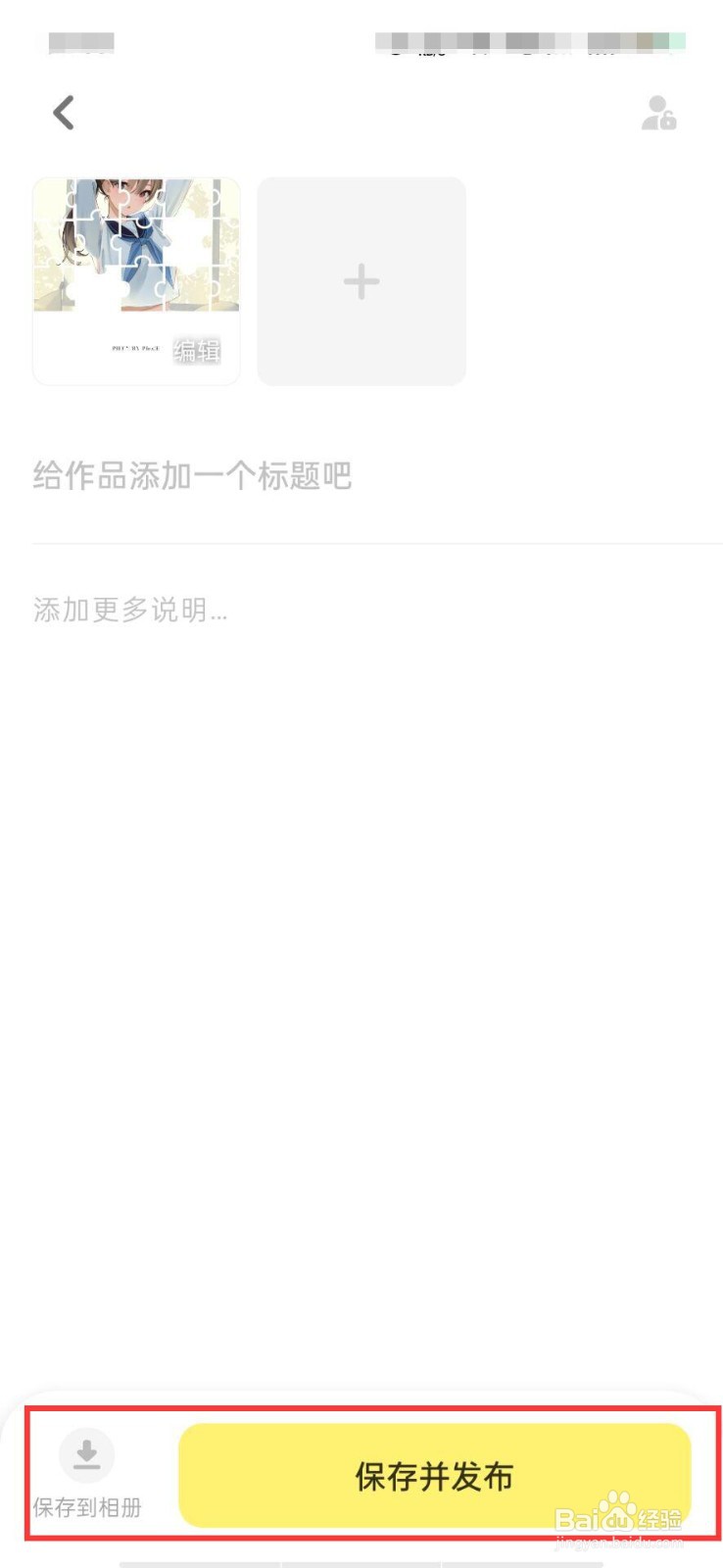Viewport: 723px width, 1568px height.
Task: Tap the gray add-image placeholder square
Action: pyautogui.click(x=361, y=281)
